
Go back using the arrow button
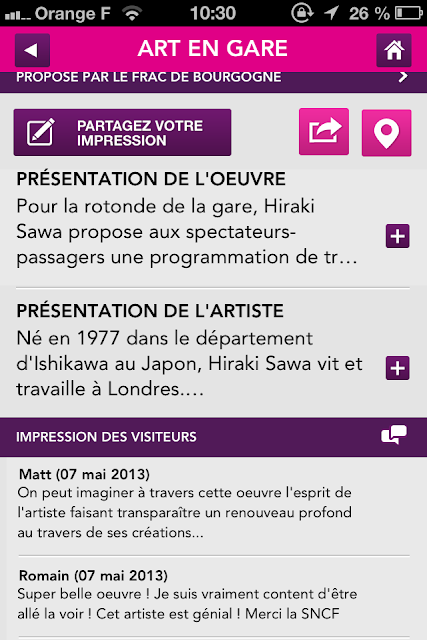point(32,50)
